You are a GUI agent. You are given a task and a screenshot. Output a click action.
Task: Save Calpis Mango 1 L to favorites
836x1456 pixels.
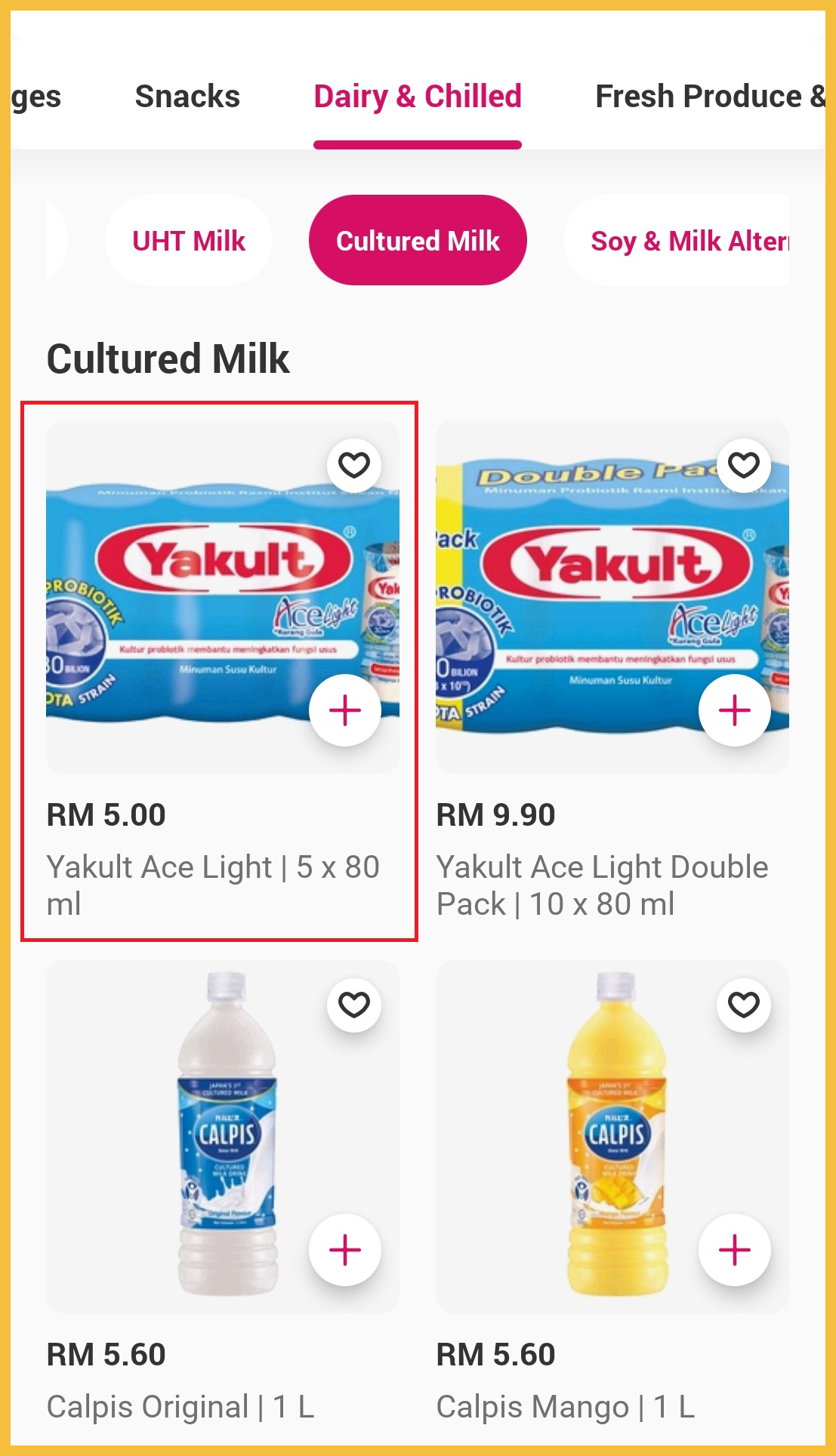point(744,1005)
